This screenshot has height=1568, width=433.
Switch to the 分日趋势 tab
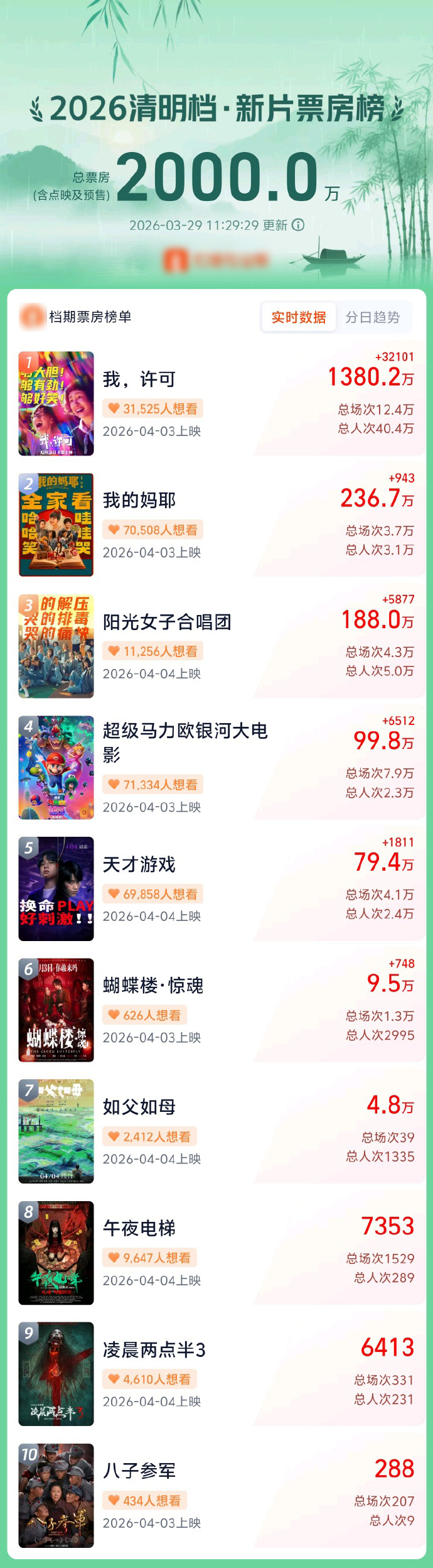pyautogui.click(x=373, y=317)
